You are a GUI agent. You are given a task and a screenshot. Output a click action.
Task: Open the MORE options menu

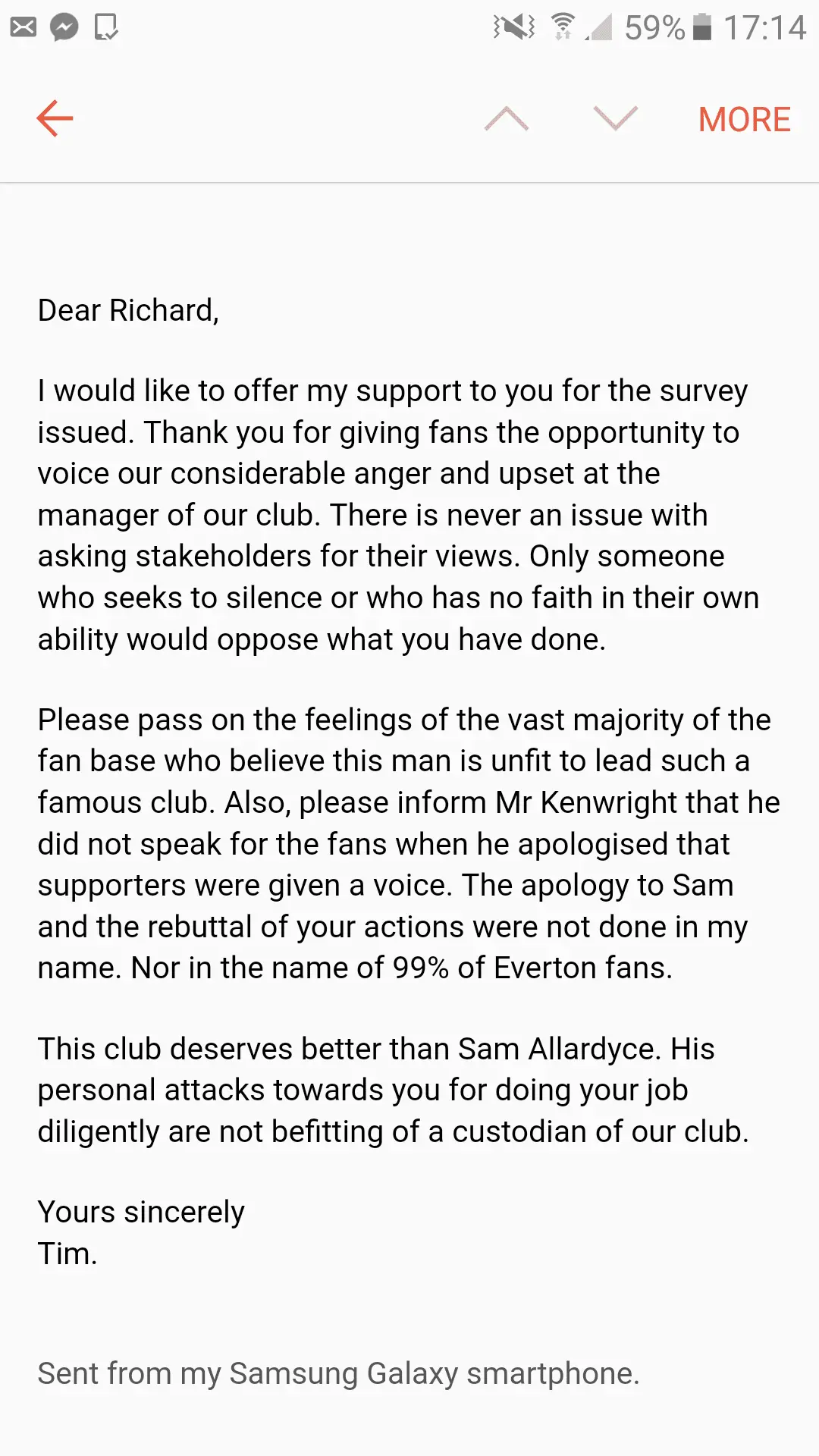click(744, 120)
